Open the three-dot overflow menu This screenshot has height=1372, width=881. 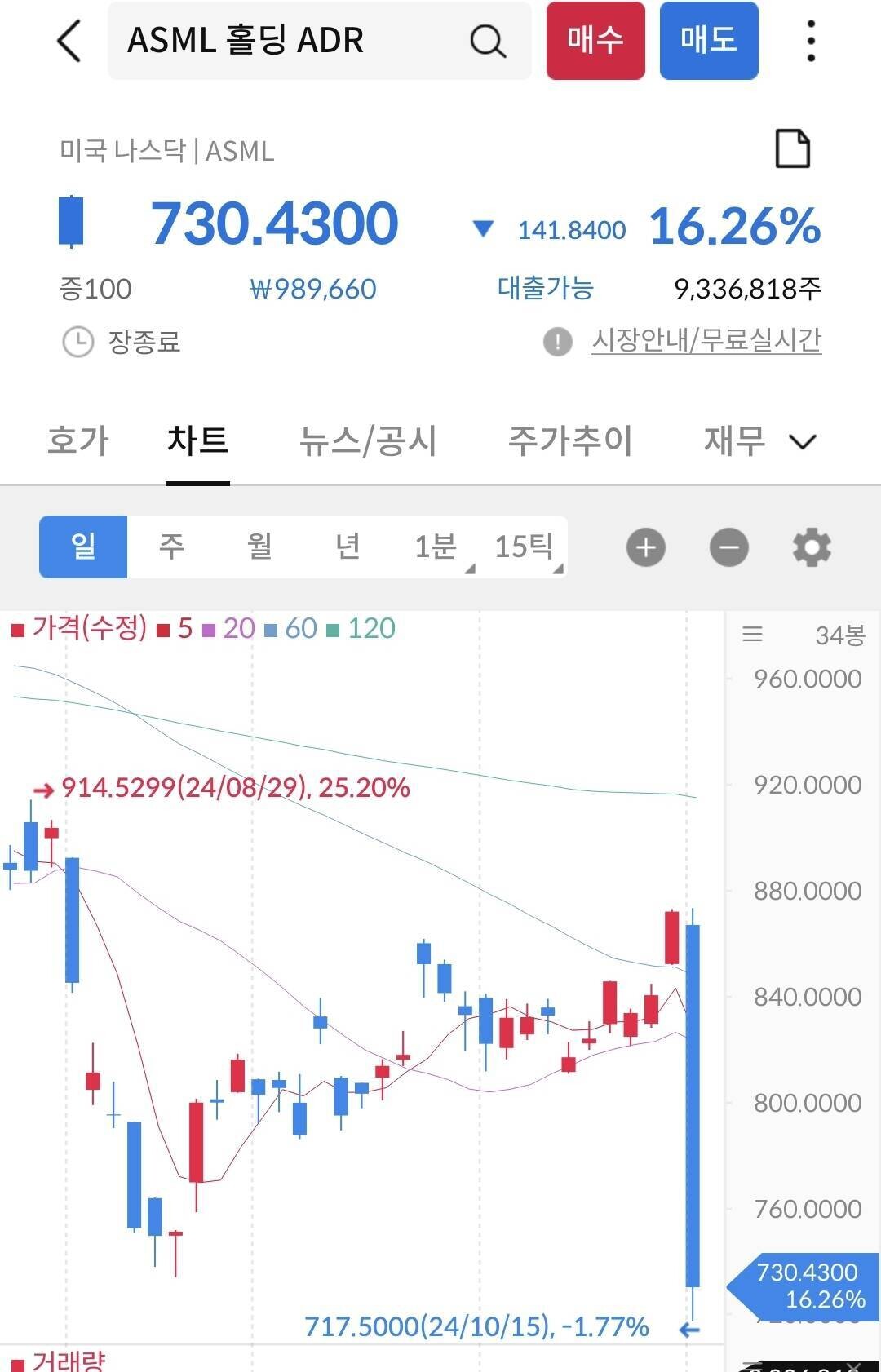pos(810,42)
